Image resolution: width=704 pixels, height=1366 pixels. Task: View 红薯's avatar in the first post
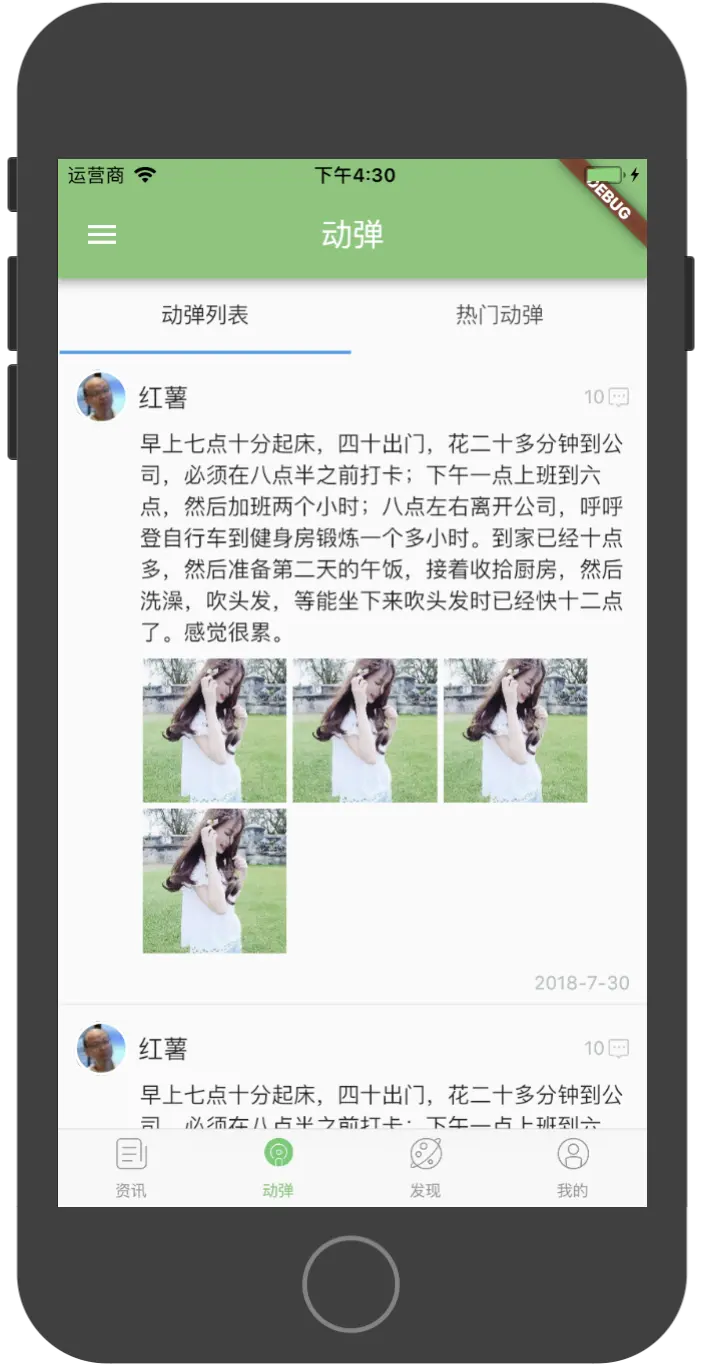pyautogui.click(x=101, y=397)
